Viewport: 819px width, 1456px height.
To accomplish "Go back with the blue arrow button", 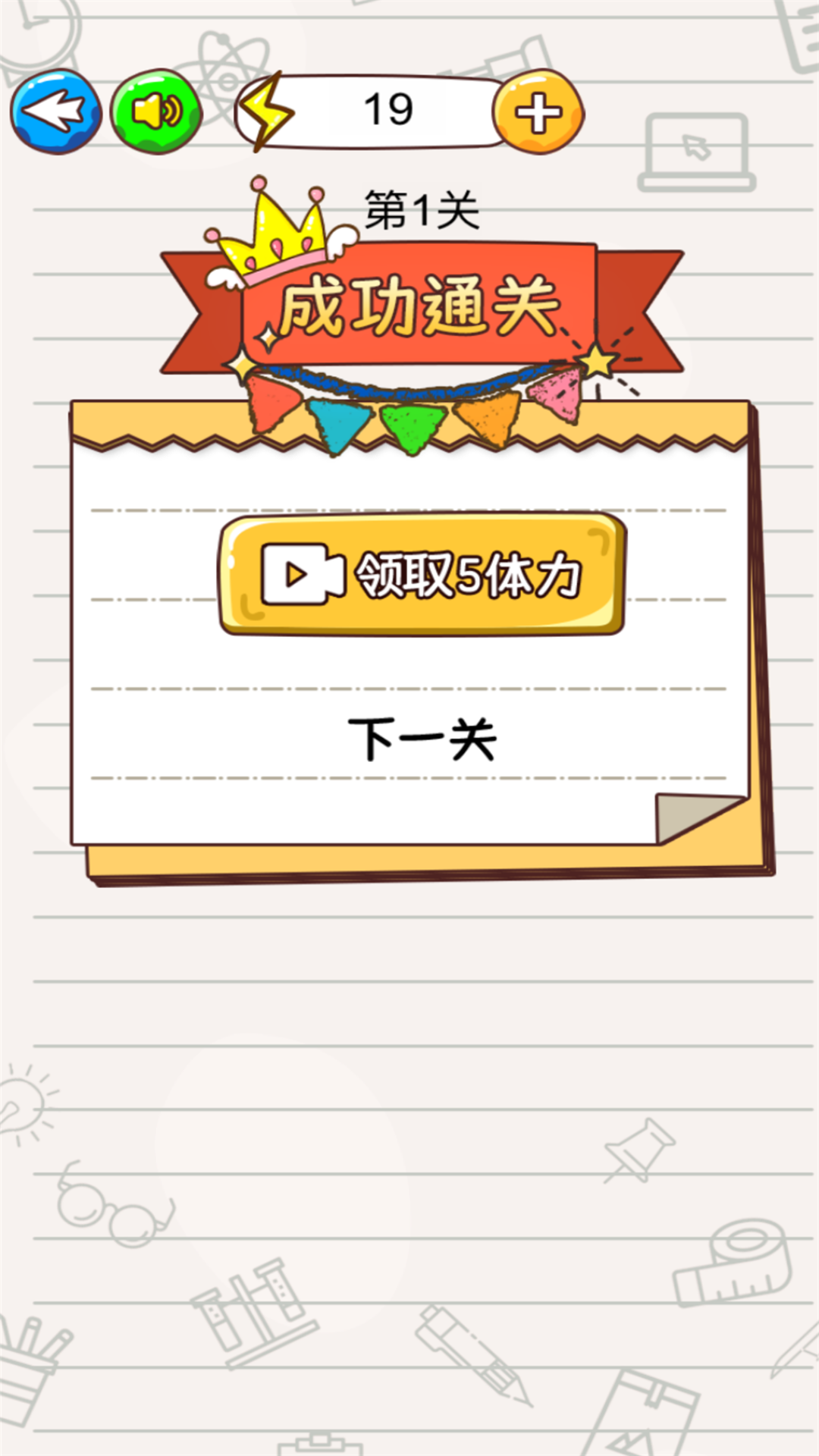I will coord(55,111).
